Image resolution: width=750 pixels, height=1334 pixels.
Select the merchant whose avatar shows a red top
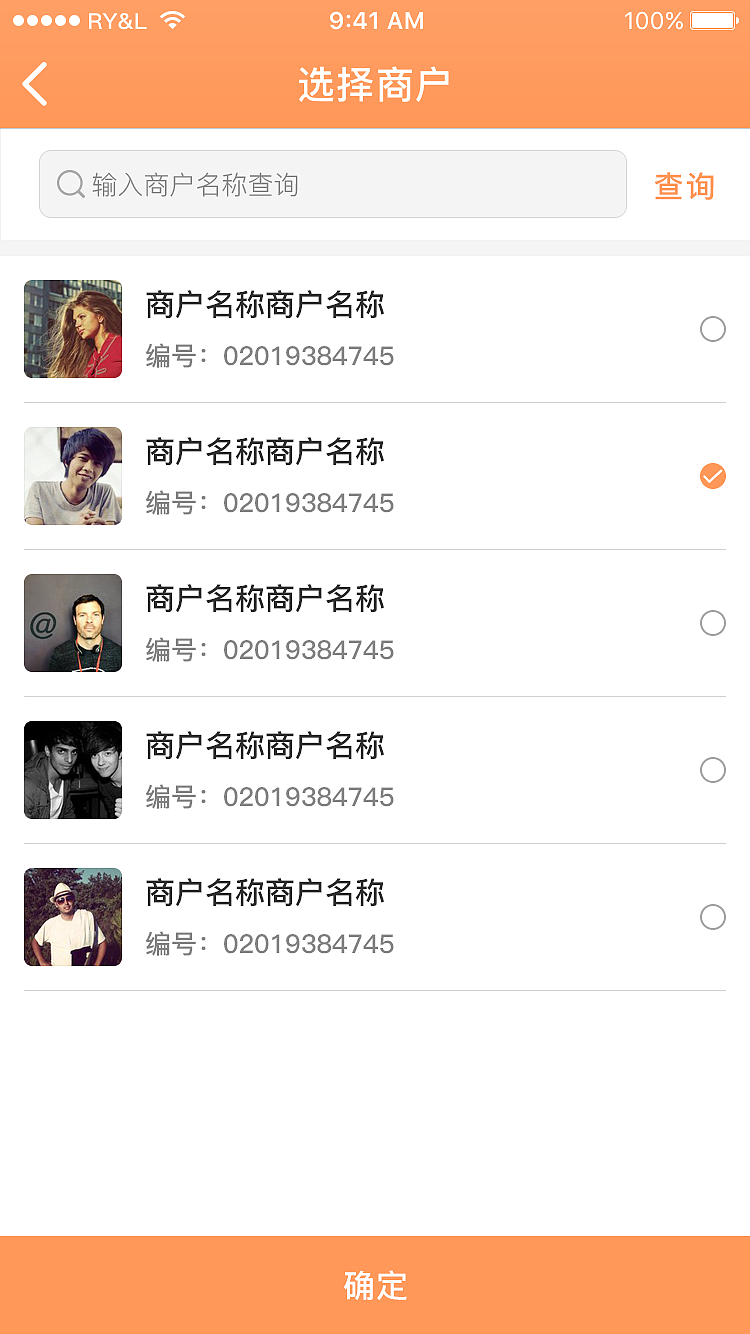click(x=713, y=329)
